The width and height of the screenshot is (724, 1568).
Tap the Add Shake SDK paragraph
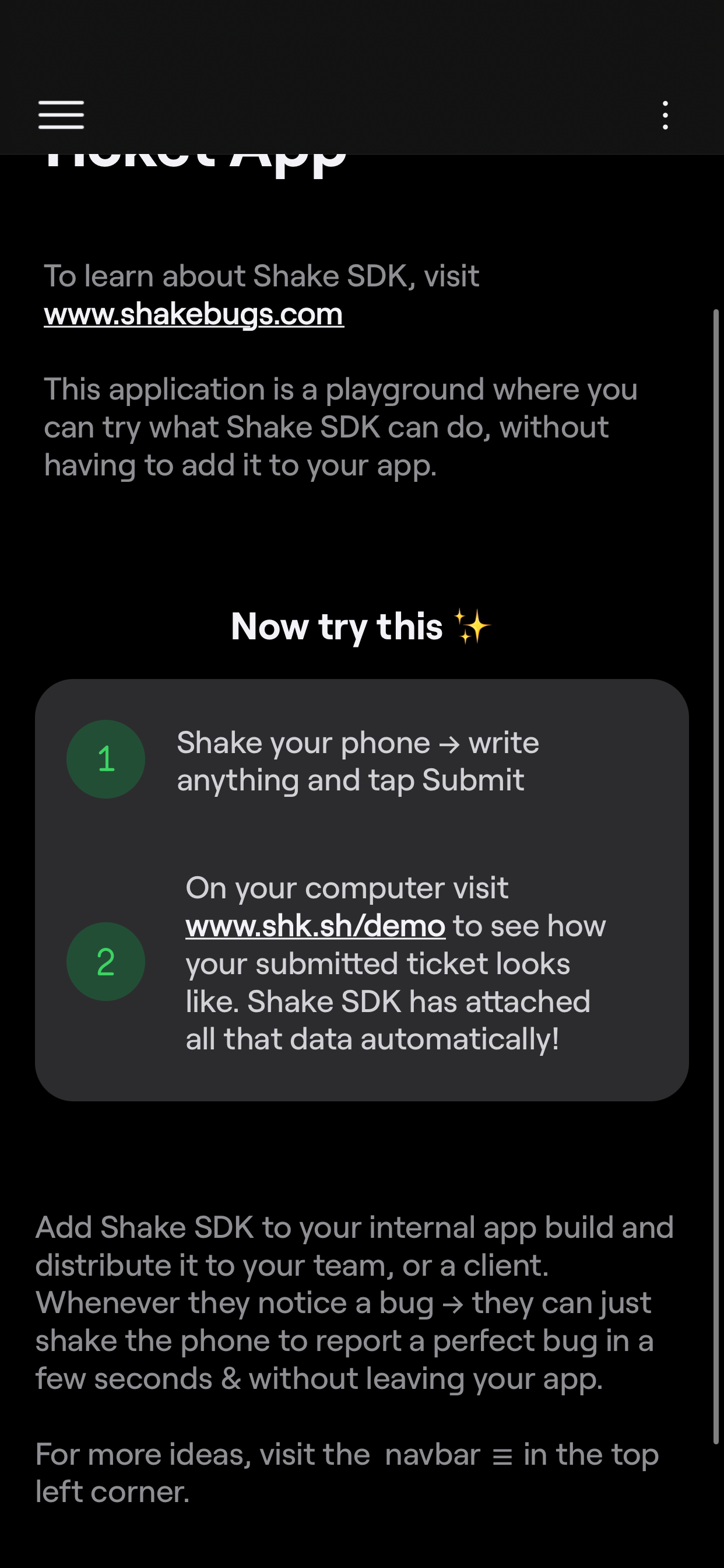click(354, 1303)
